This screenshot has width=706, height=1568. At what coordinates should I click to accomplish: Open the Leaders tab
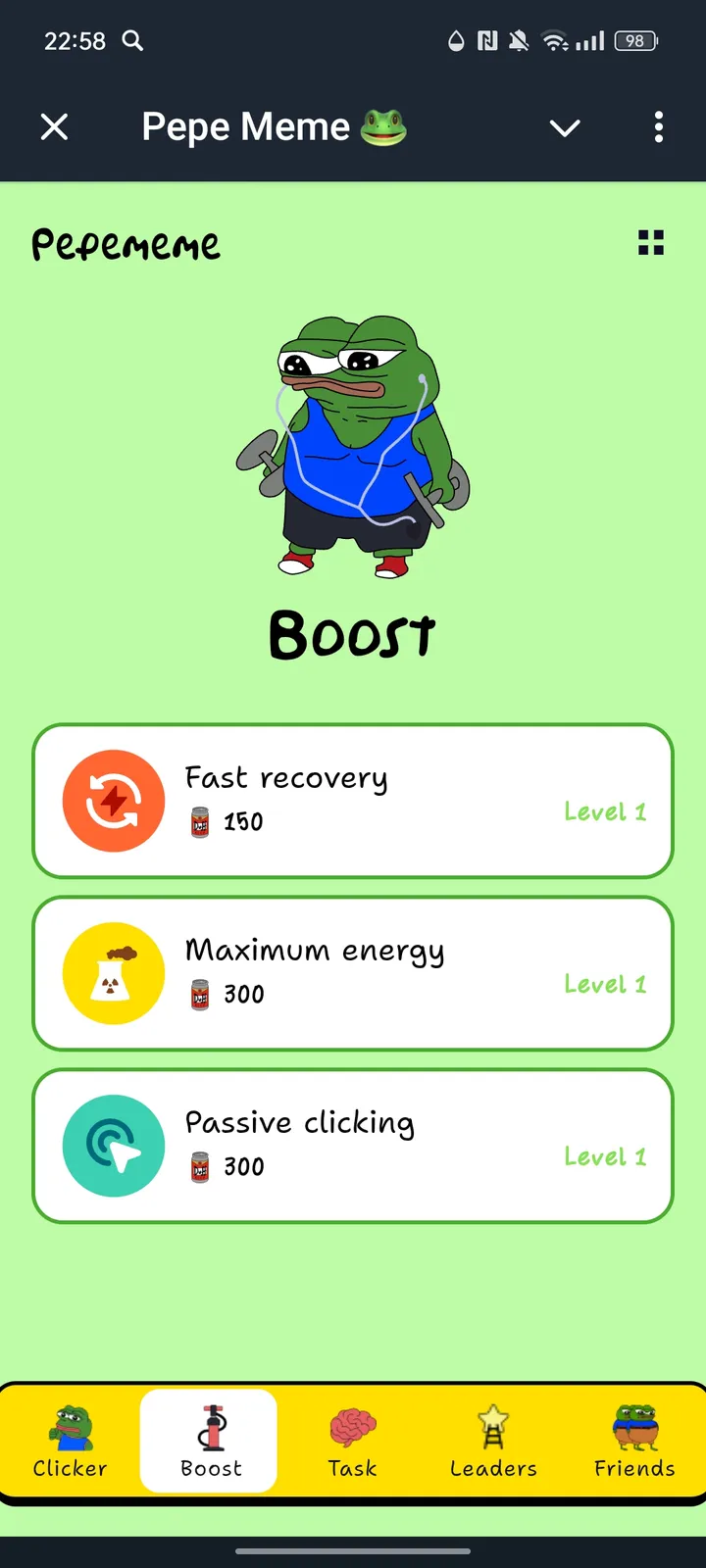pos(493,1441)
